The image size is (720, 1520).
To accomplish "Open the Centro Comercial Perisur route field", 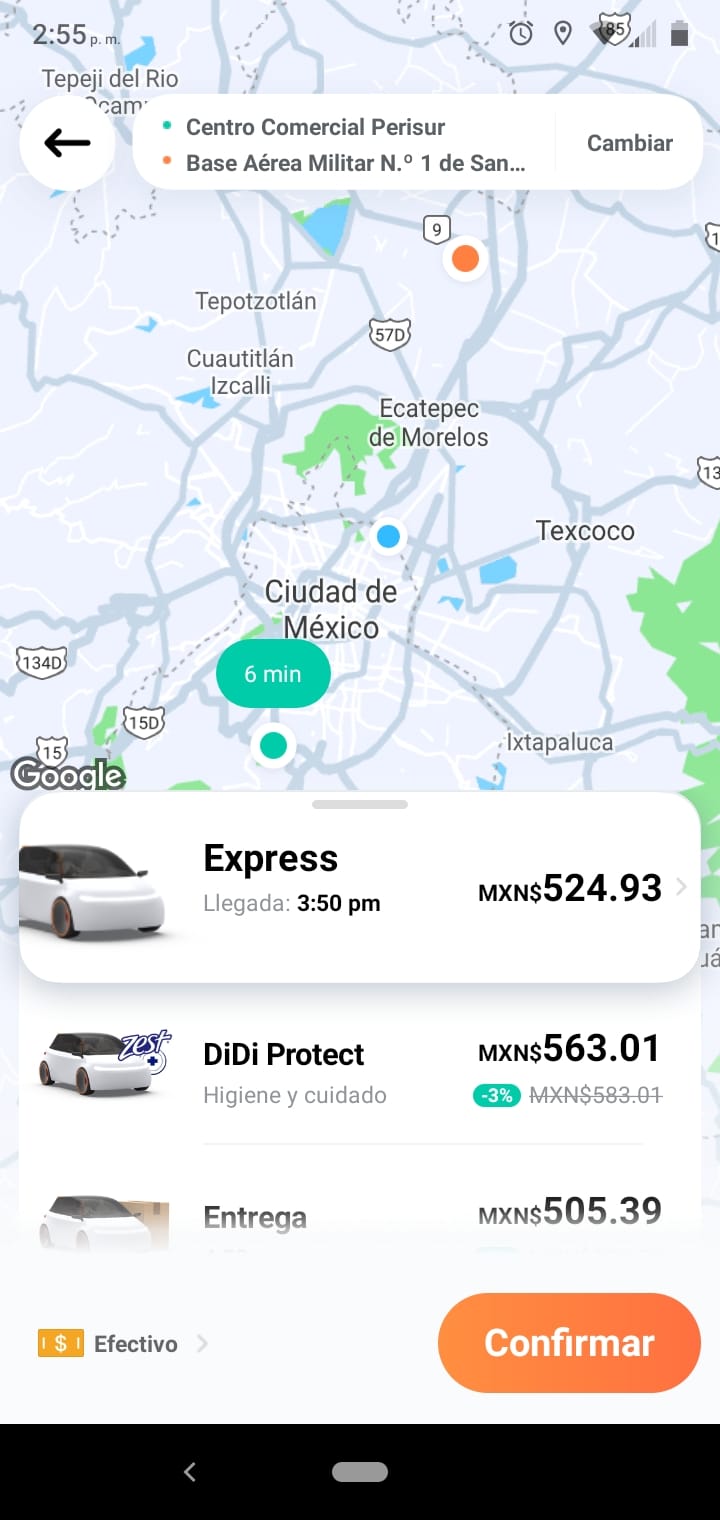I will [315, 127].
